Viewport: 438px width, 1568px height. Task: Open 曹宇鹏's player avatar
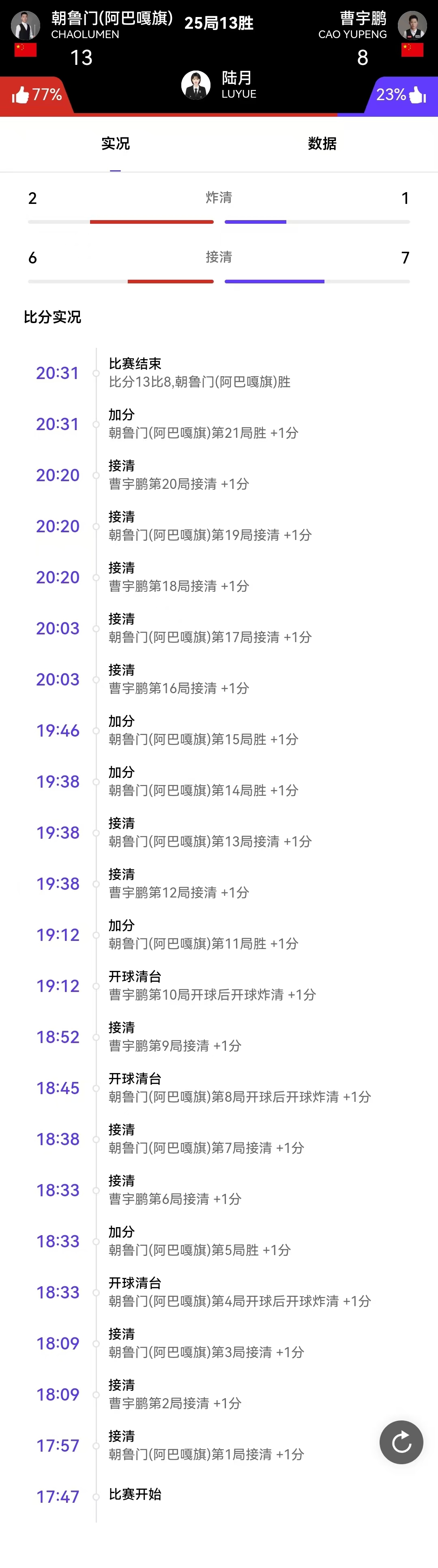[412, 25]
